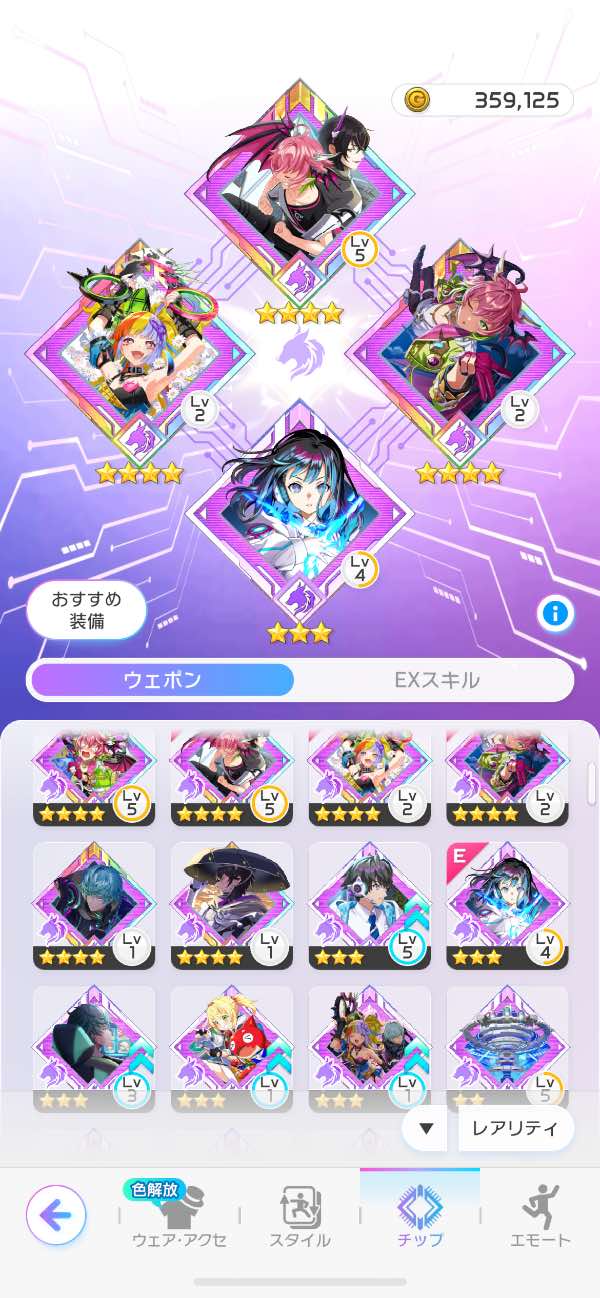
Task: Open the エモート tab
Action: 540,1214
